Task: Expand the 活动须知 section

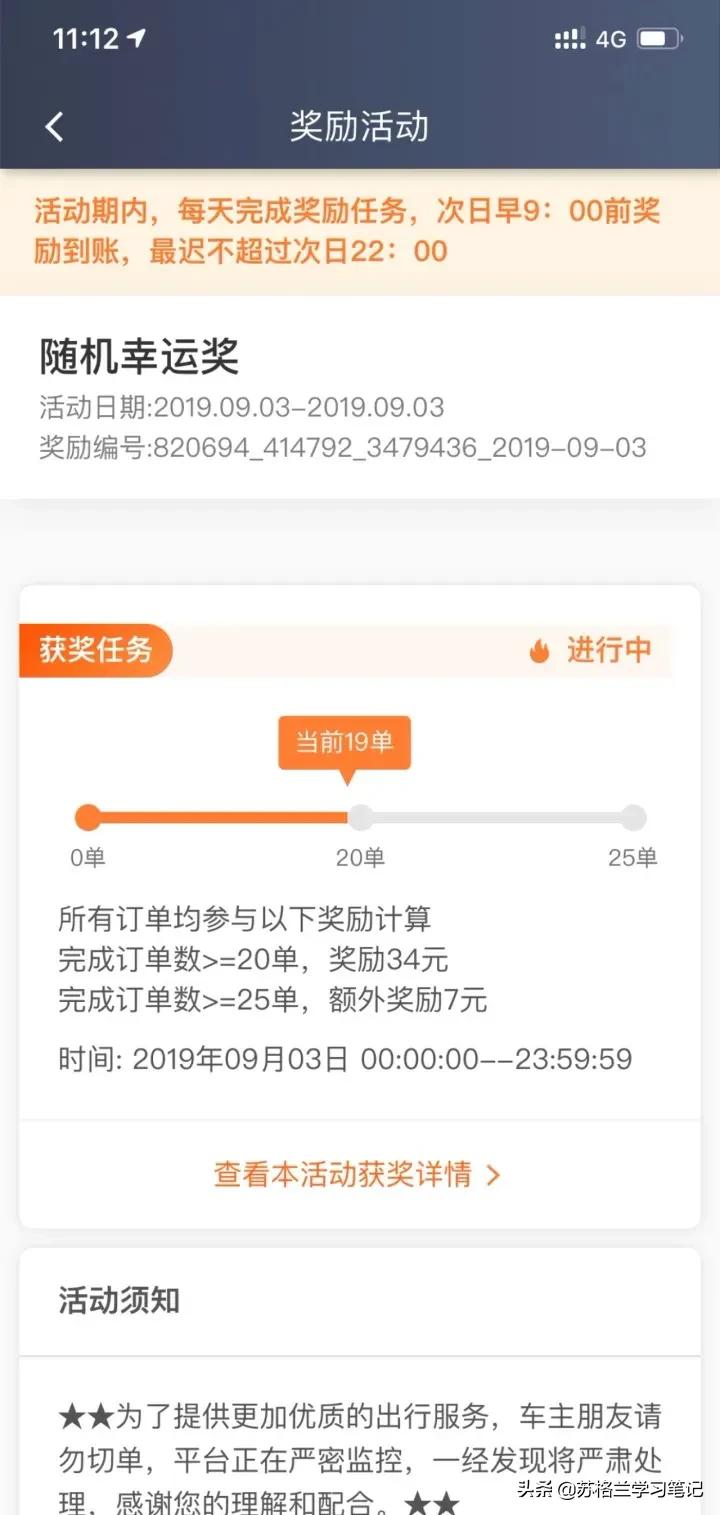Action: [117, 1302]
